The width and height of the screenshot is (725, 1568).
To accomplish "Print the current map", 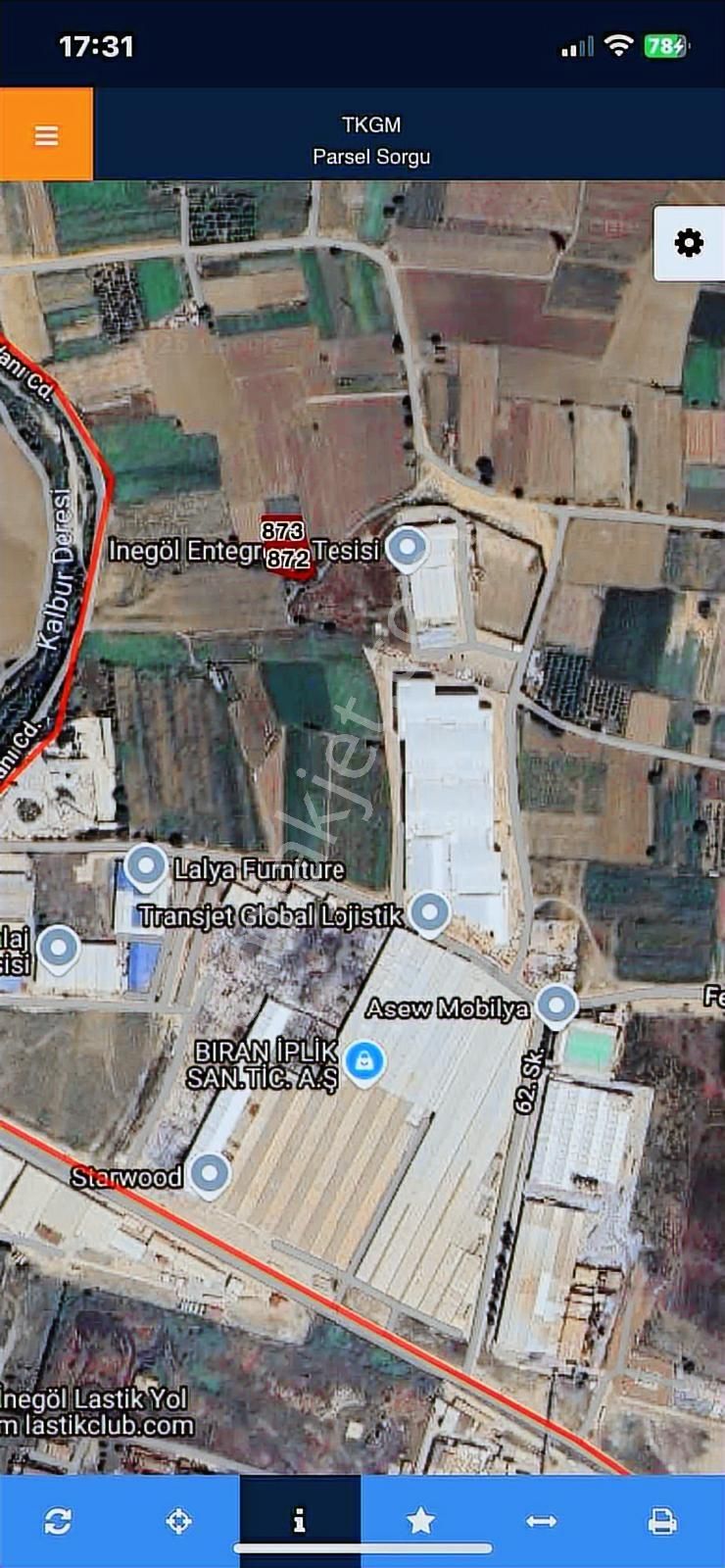I will point(662,1521).
